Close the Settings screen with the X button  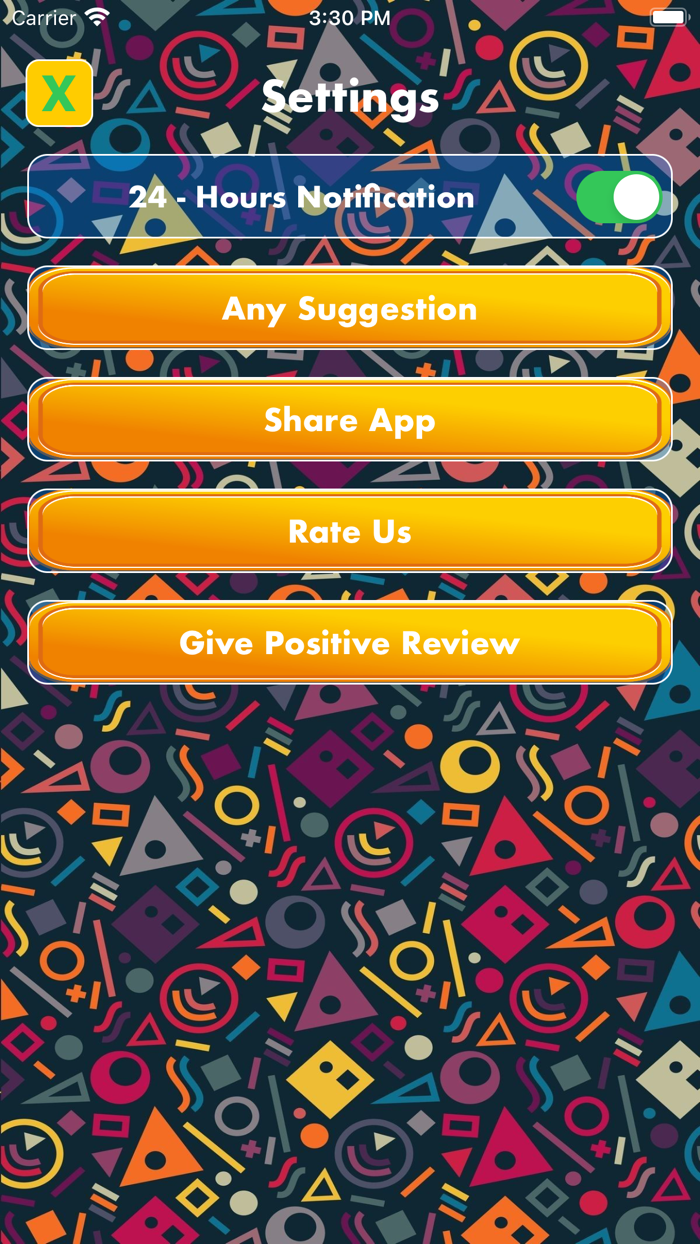[59, 93]
